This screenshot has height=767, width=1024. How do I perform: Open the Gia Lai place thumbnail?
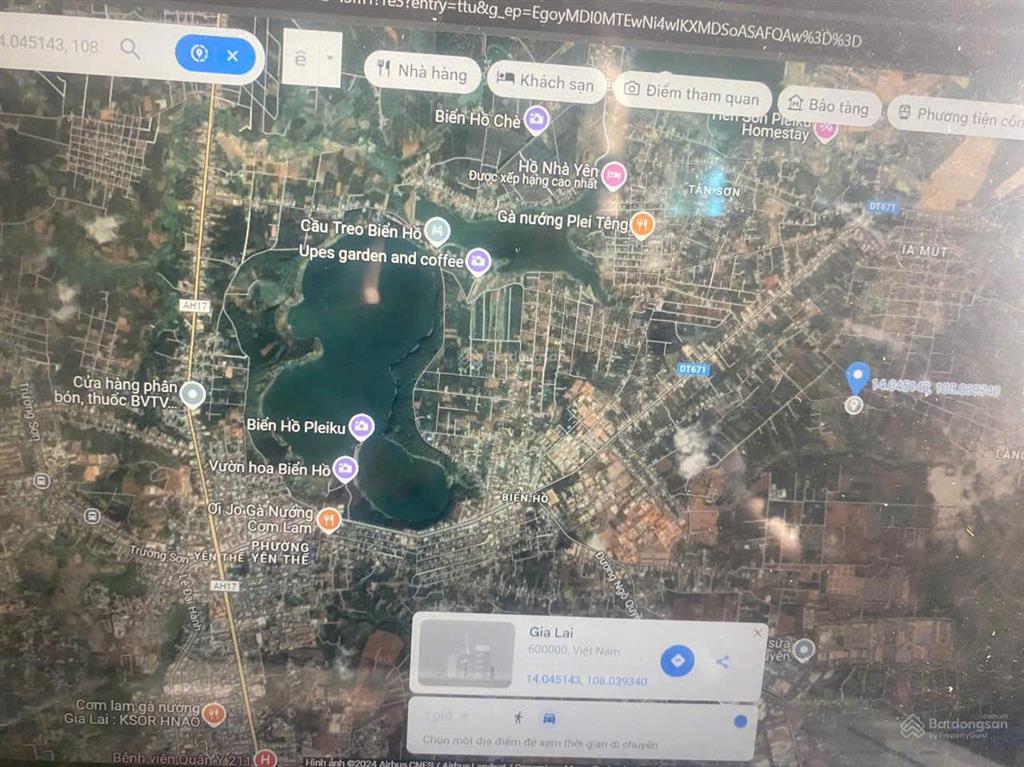[x=466, y=653]
